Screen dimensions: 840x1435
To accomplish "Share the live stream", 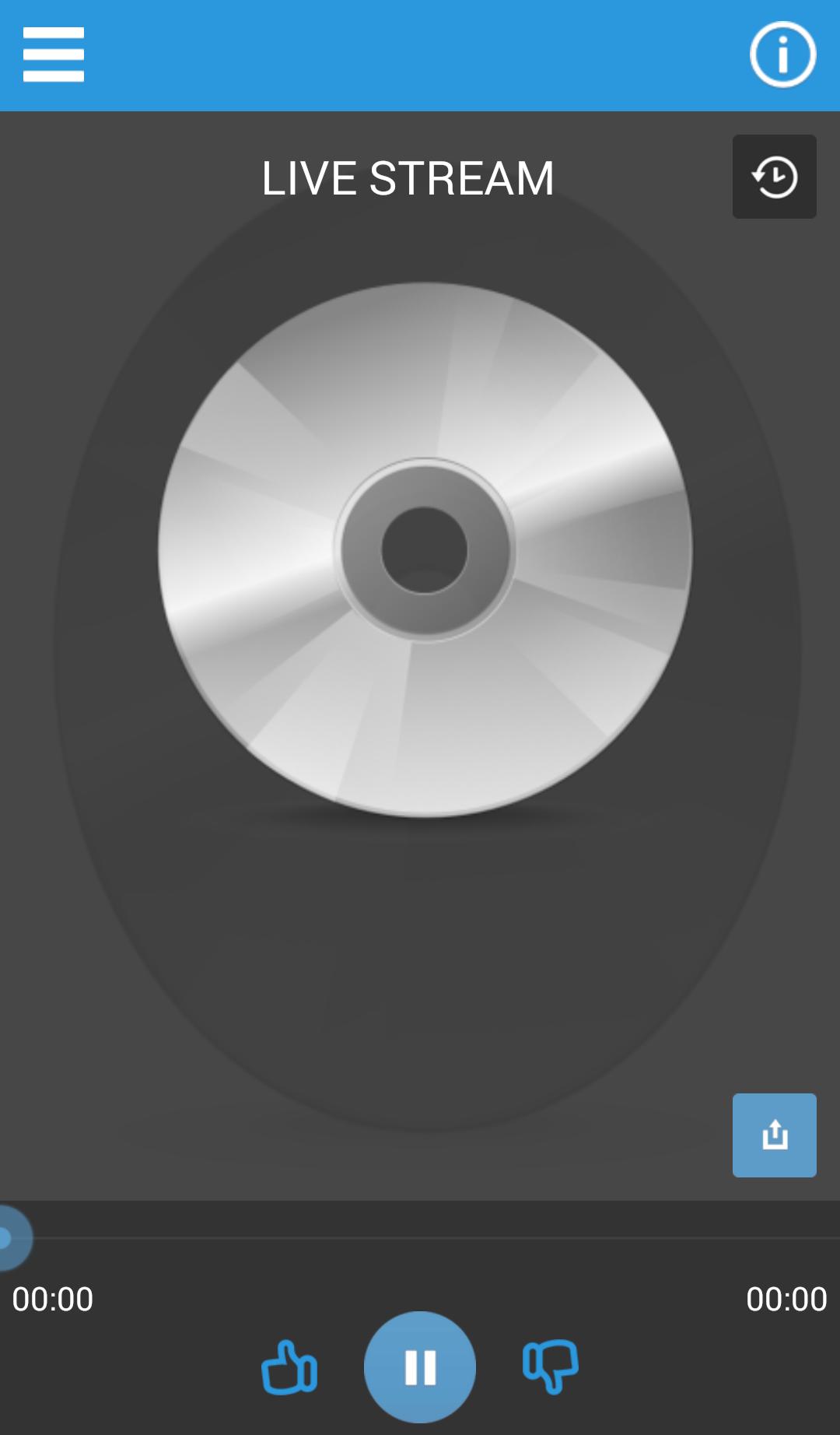I will coord(774,1135).
